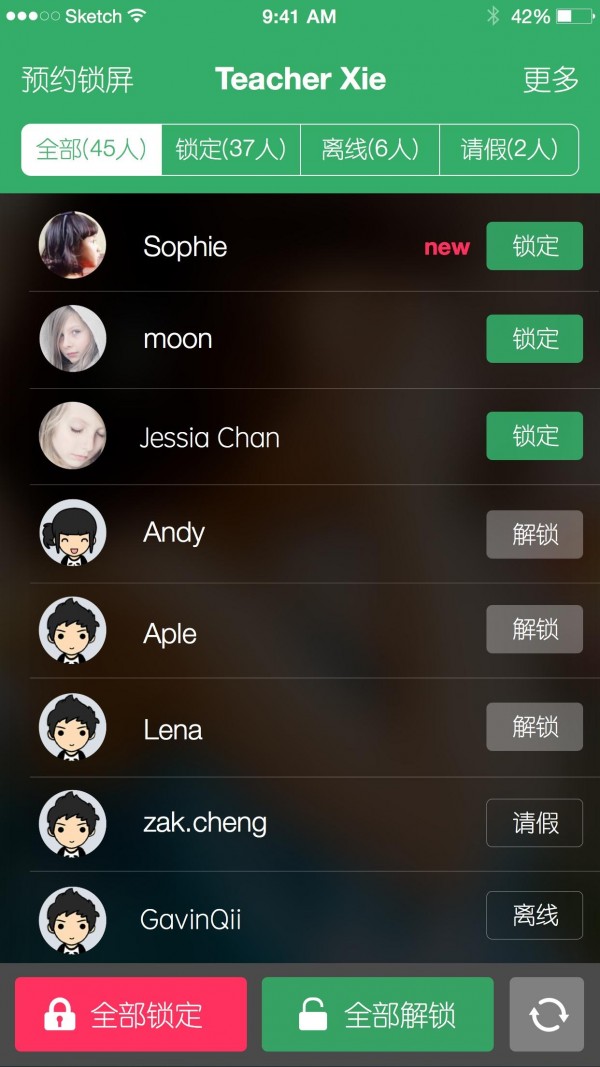This screenshot has width=600, height=1067.
Task: Tap the 离线 button for GavinQii
Action: pyautogui.click(x=534, y=915)
